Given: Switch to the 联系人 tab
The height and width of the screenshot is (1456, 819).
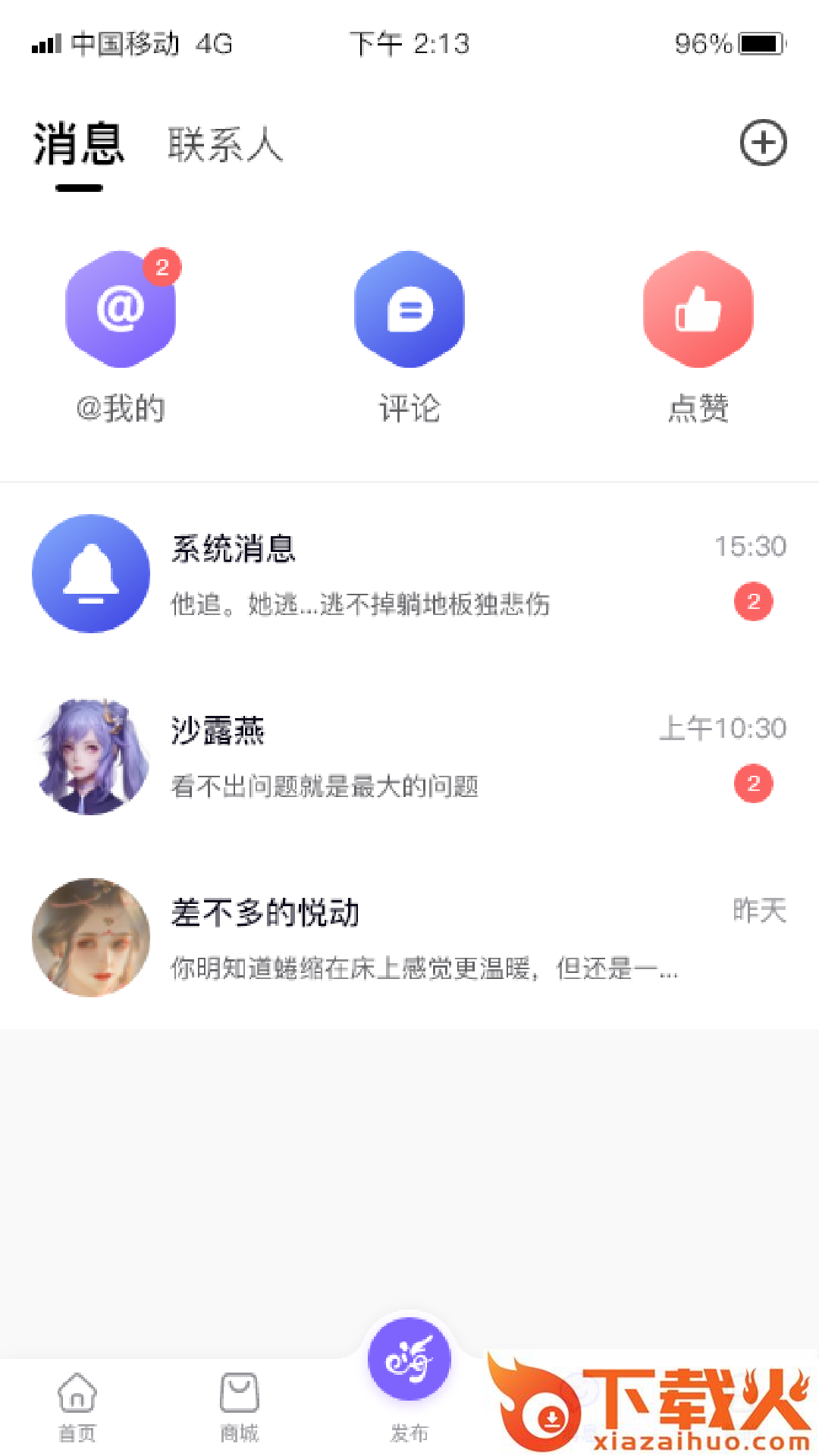Looking at the screenshot, I should [225, 144].
